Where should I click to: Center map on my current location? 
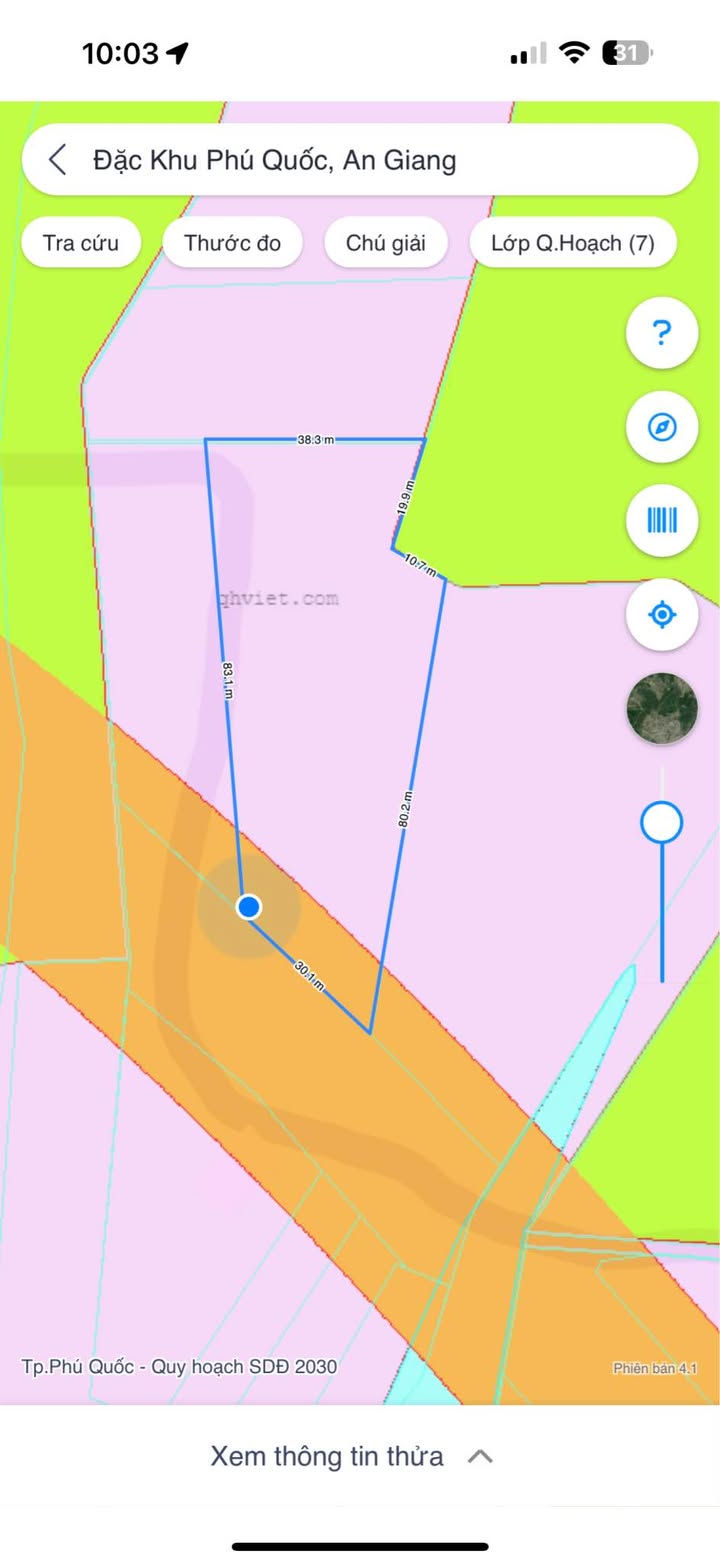click(661, 614)
